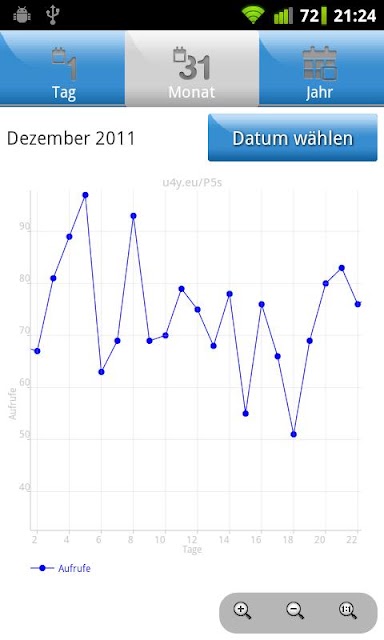This screenshot has height=640, width=384.
Task: Zoom in on the chart
Action: click(x=242, y=611)
